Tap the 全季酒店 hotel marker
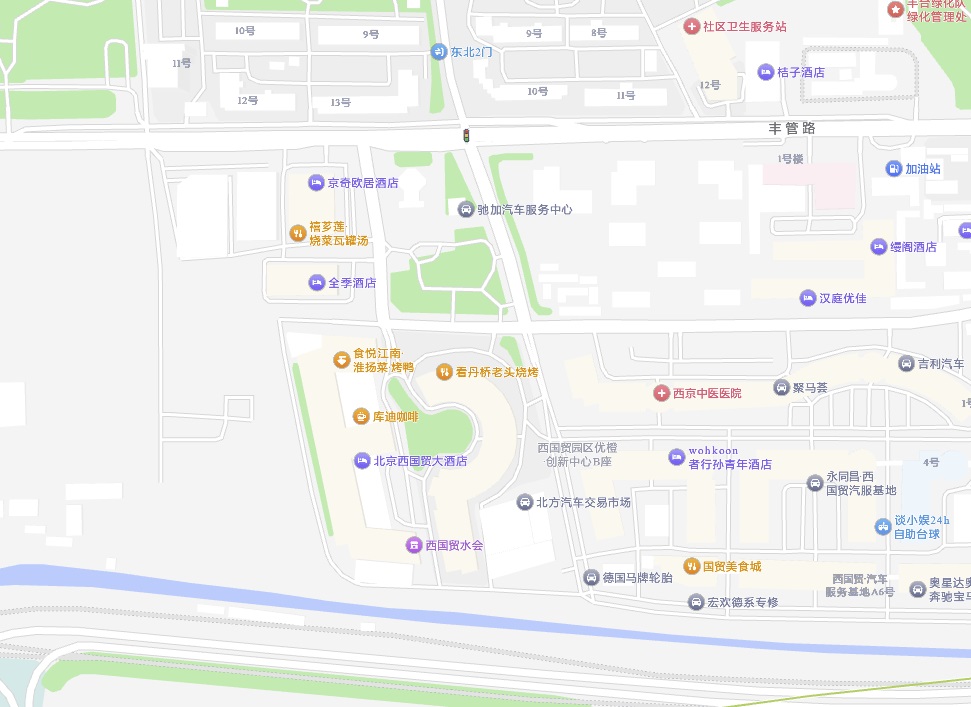 click(316, 282)
